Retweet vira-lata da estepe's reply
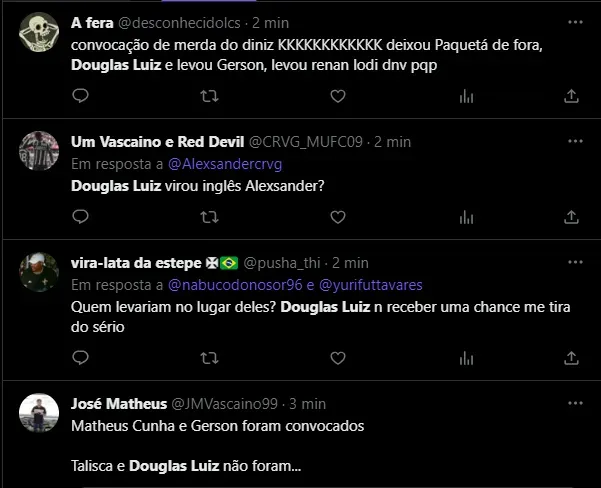The image size is (601, 488). click(x=209, y=356)
